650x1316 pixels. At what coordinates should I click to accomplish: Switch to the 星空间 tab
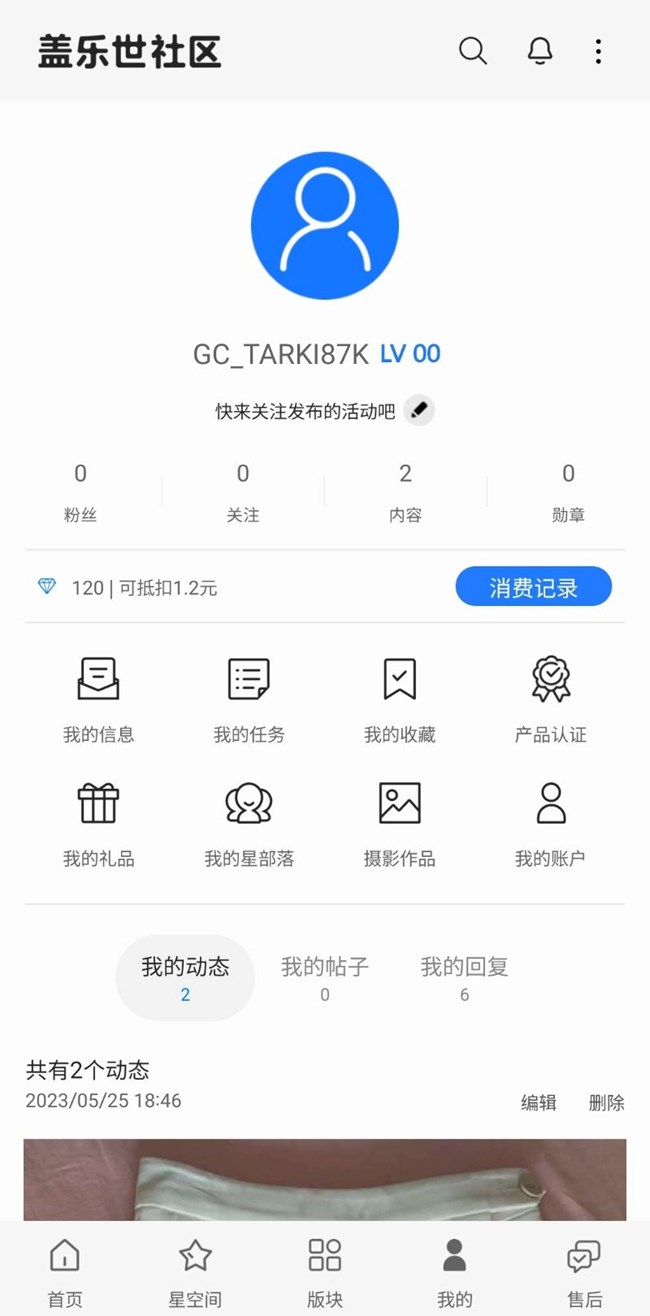tap(195, 1271)
